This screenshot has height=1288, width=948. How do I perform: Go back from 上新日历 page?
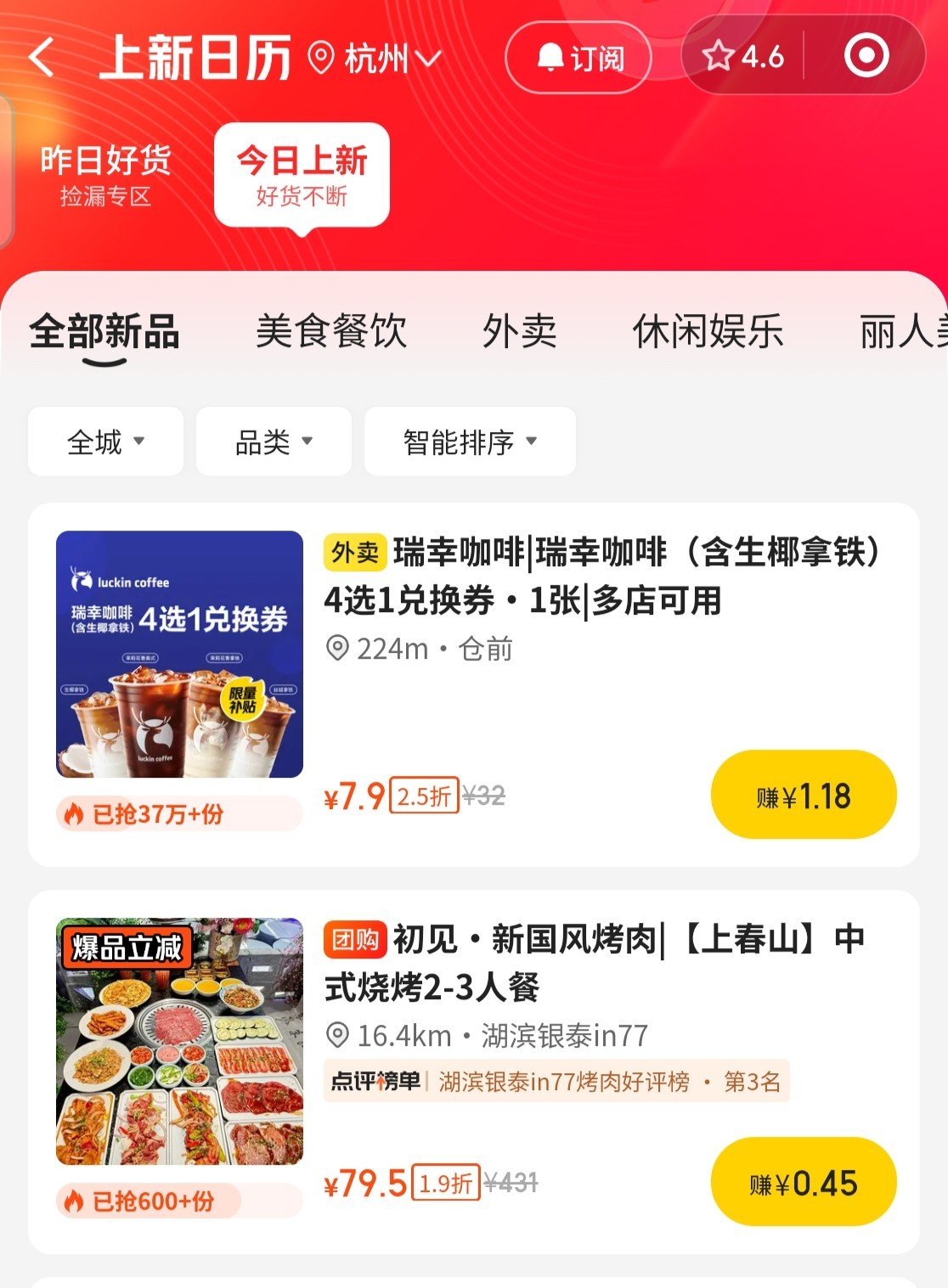point(42,58)
